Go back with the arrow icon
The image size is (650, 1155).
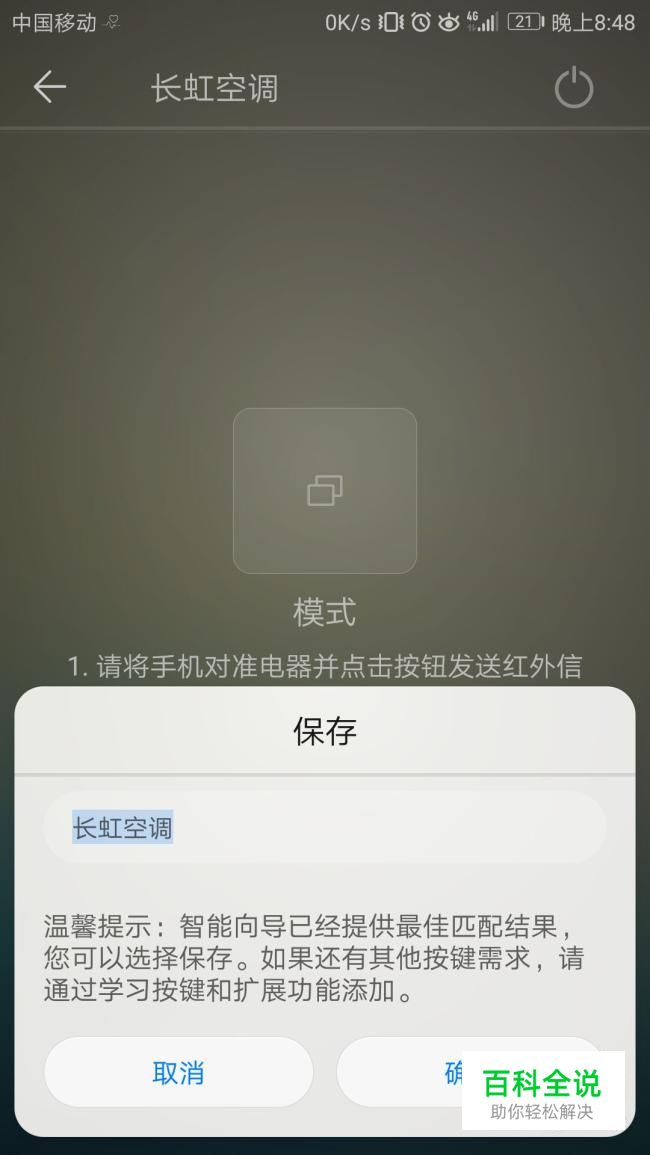click(49, 88)
